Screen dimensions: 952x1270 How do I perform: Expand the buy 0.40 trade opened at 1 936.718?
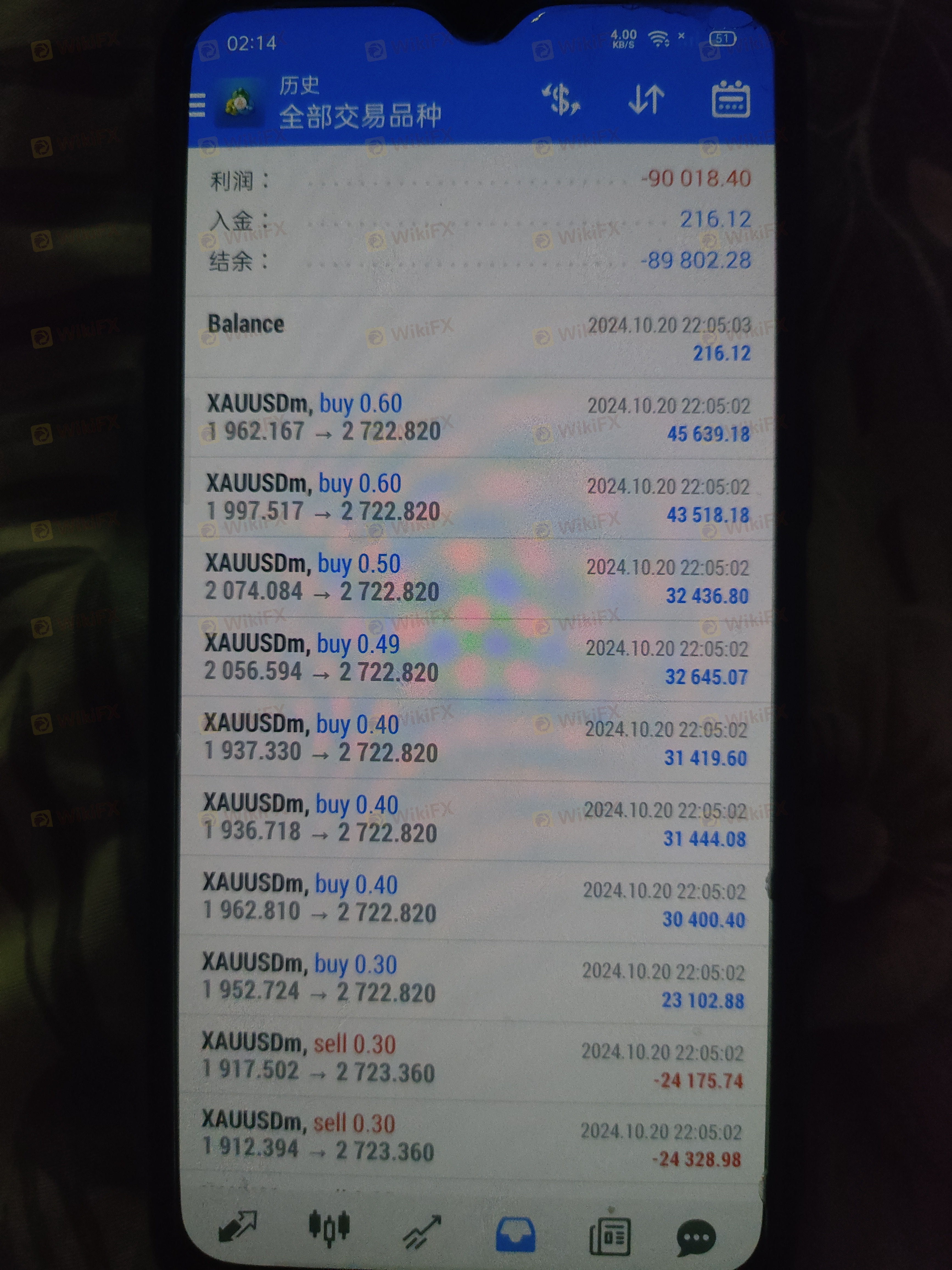coord(476,820)
